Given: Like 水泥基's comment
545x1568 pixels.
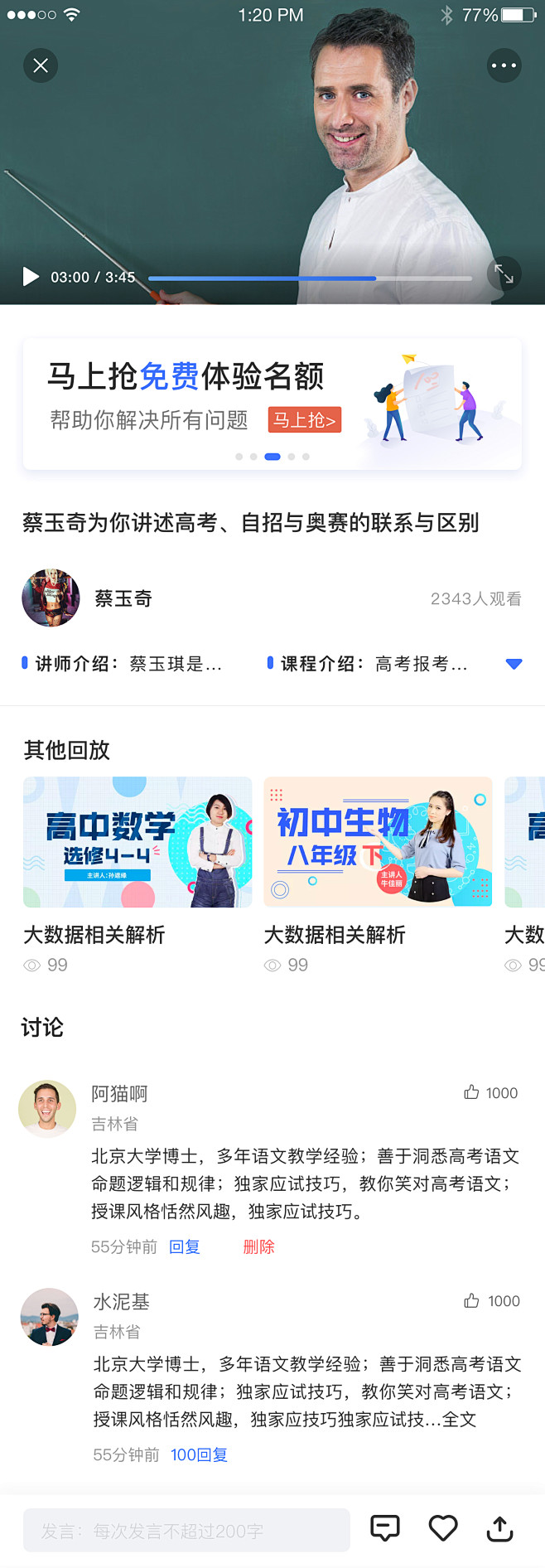Looking at the screenshot, I should pyautogui.click(x=472, y=1300).
